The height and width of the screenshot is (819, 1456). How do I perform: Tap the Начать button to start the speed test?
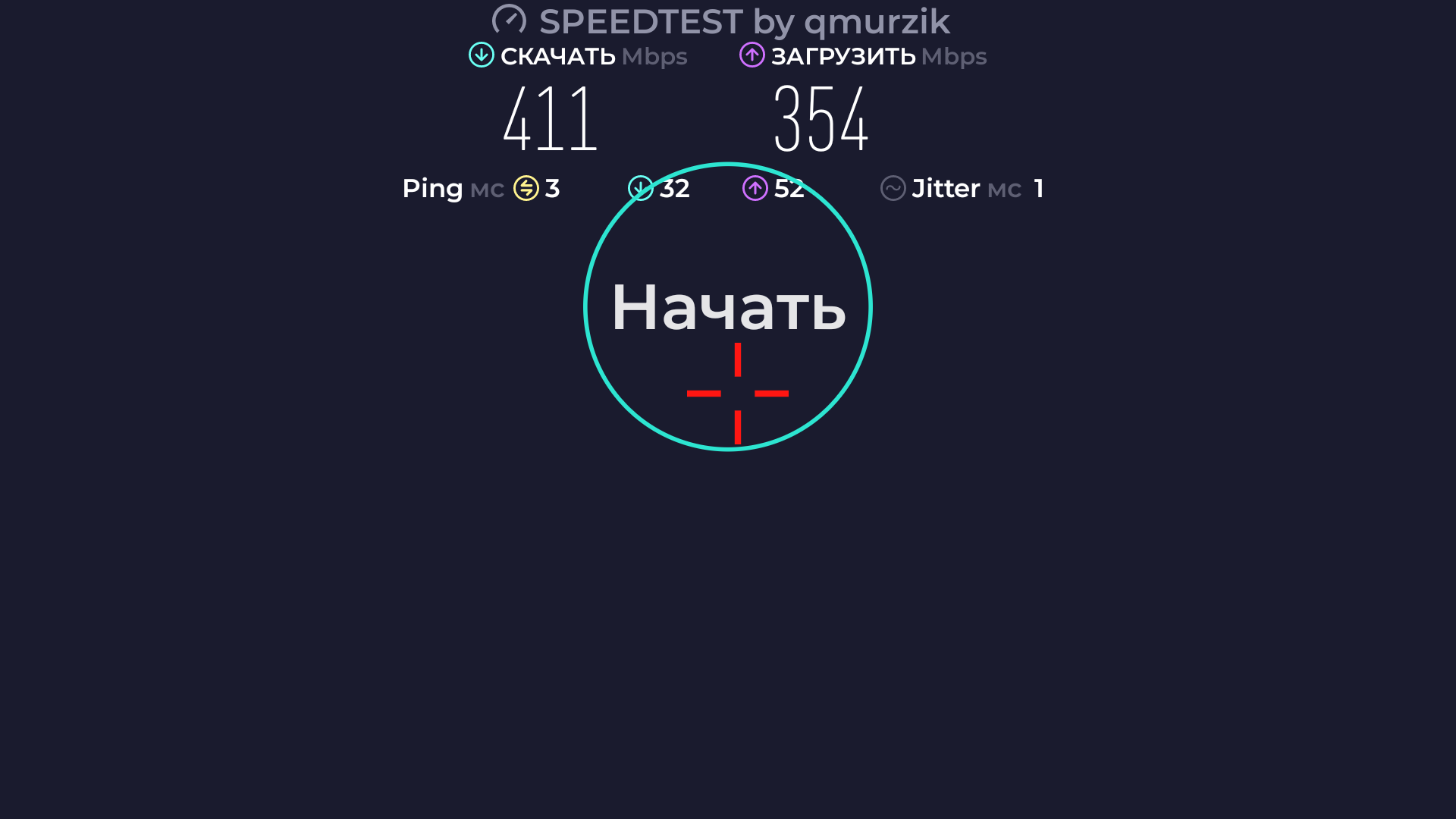(x=728, y=307)
